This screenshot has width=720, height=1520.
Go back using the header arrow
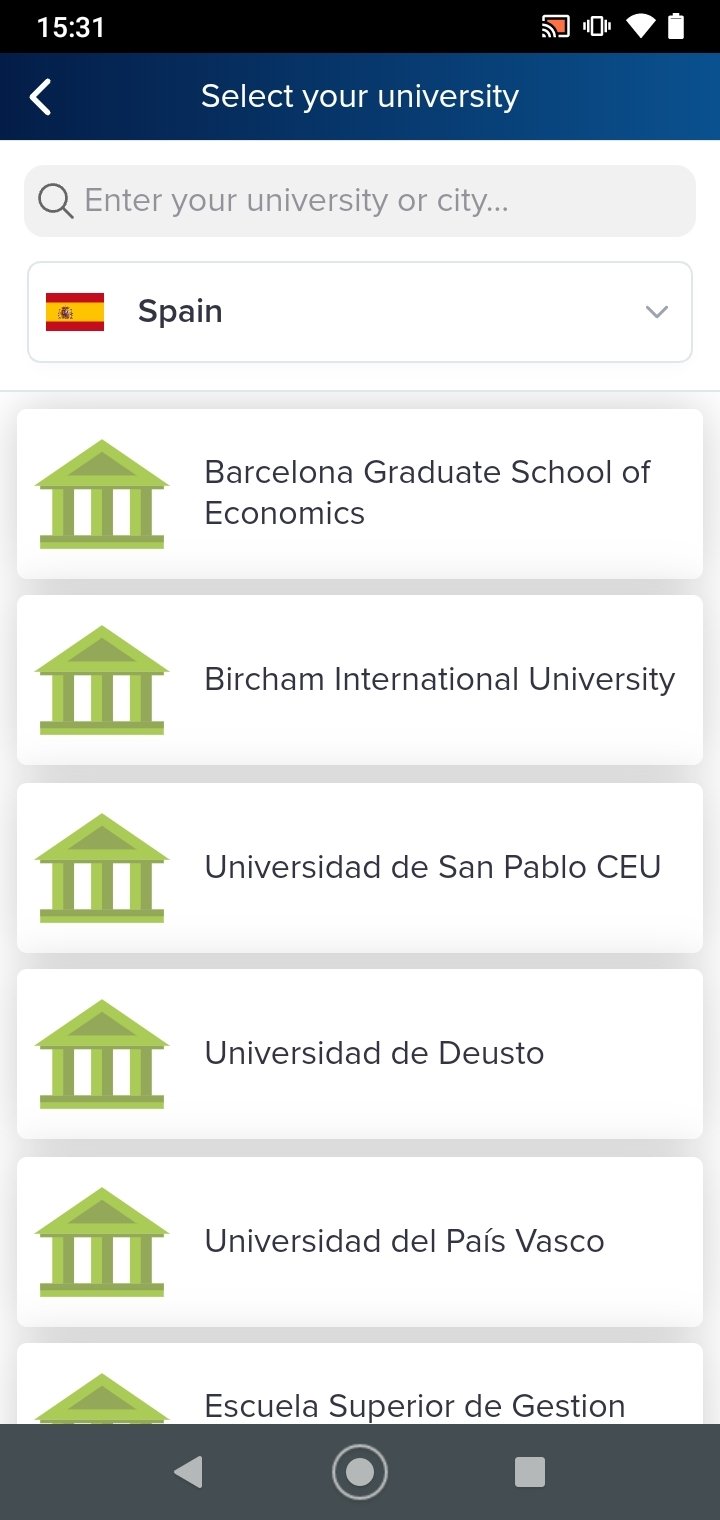click(40, 97)
